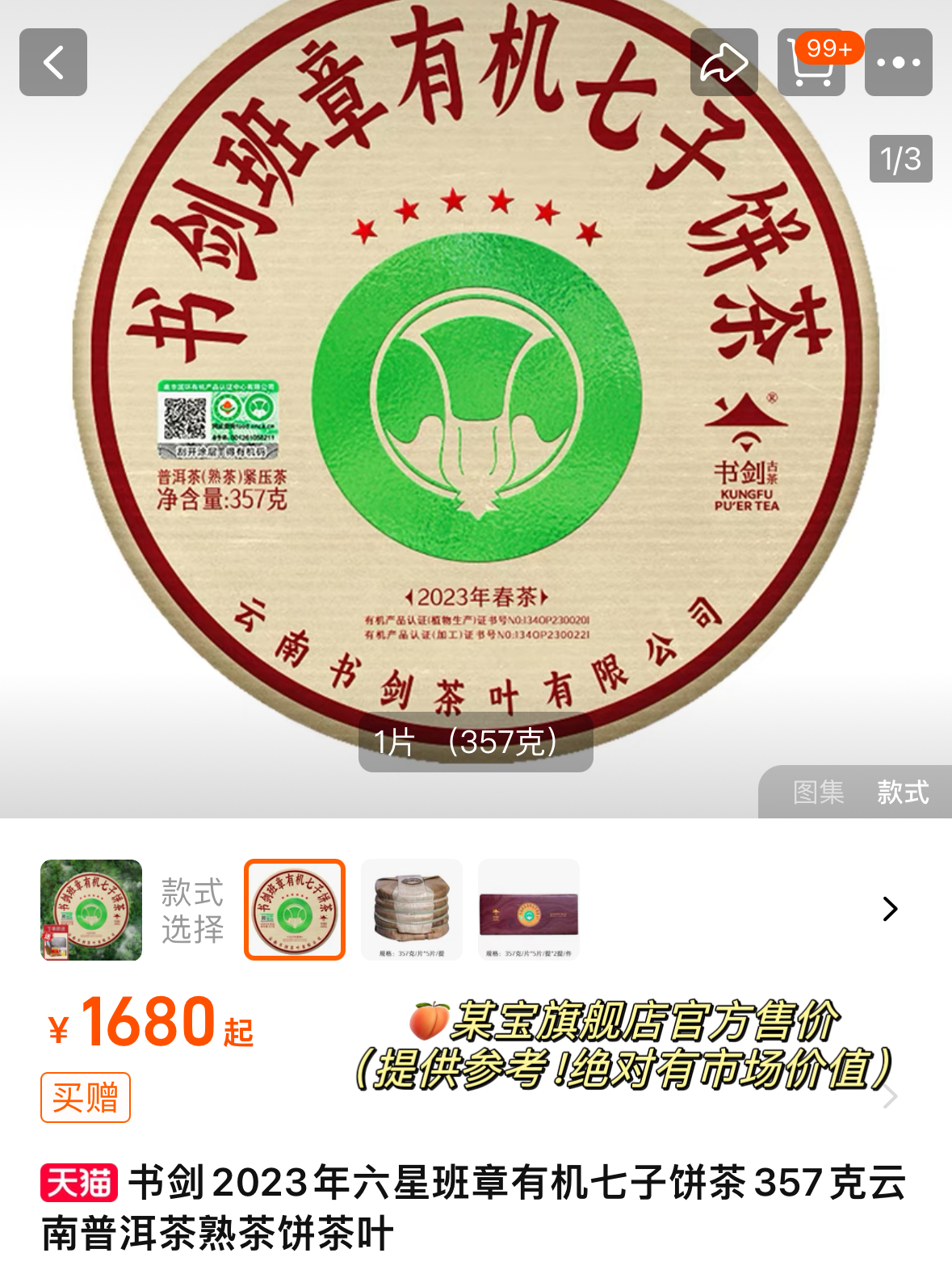
Task: Share this tea product
Action: pos(723,62)
